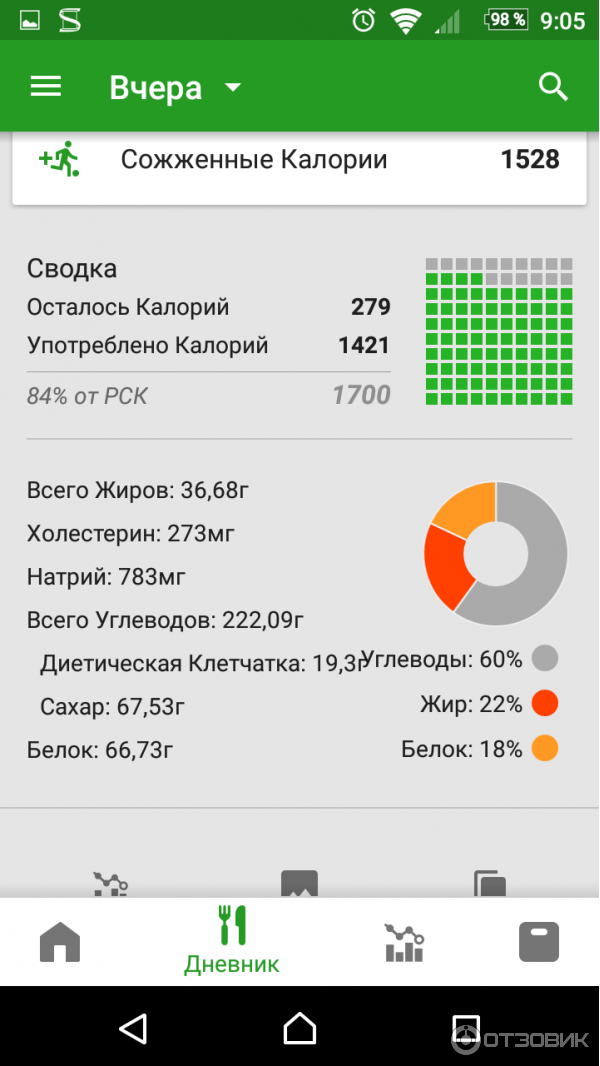
Task: Switch to the Дневник tab
Action: [x=232, y=940]
